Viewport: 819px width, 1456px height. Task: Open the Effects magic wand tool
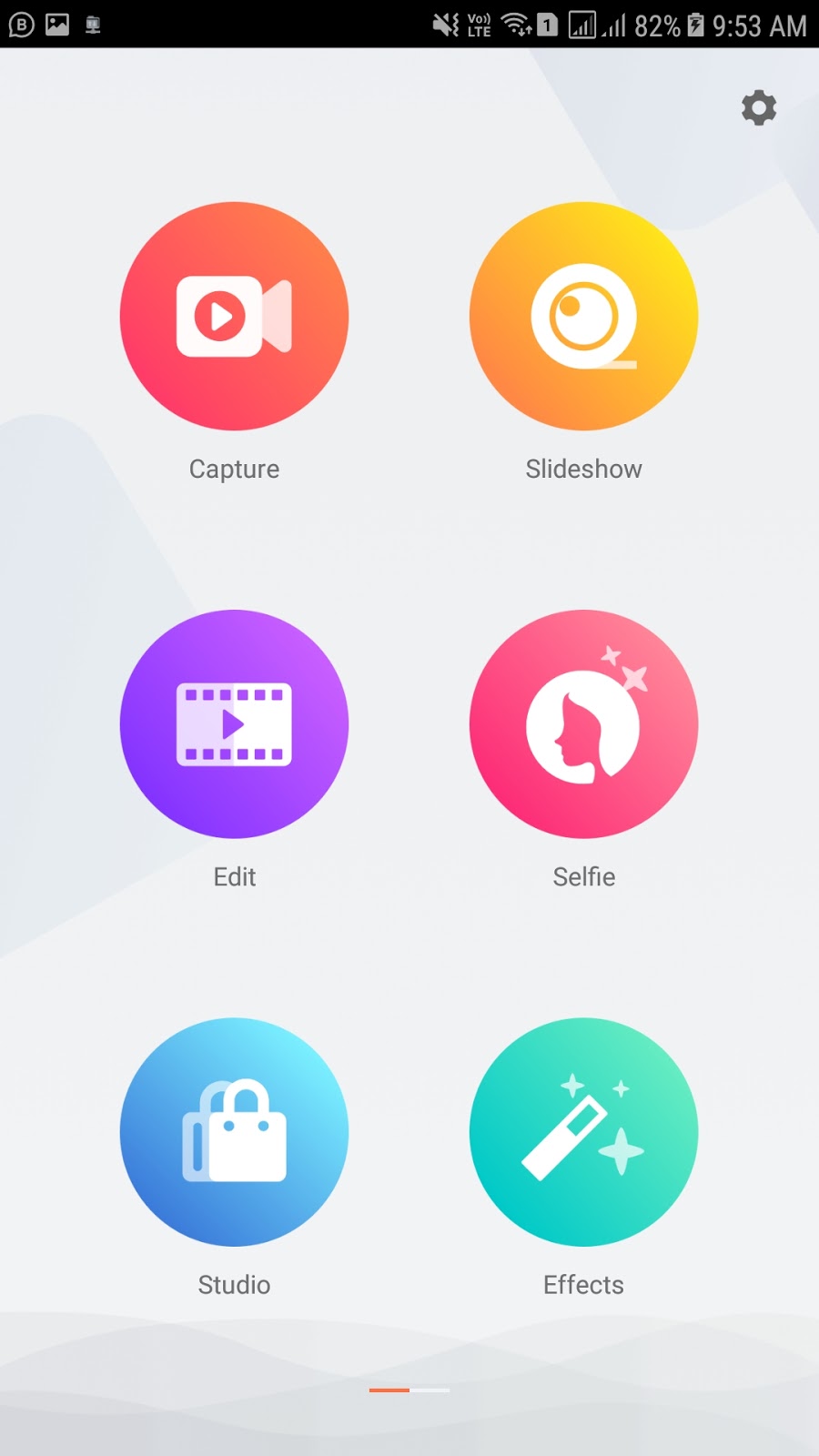click(583, 1131)
